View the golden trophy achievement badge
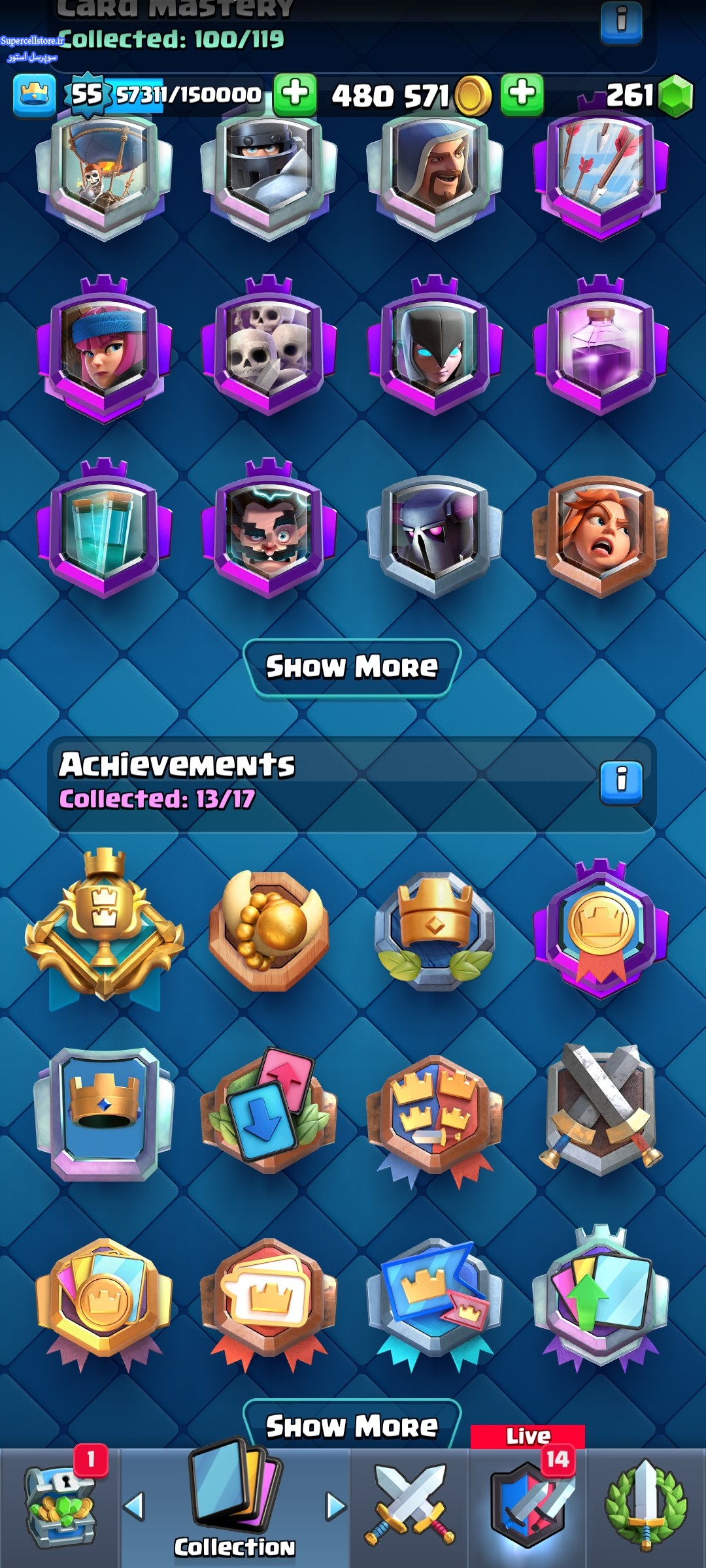 click(x=104, y=926)
